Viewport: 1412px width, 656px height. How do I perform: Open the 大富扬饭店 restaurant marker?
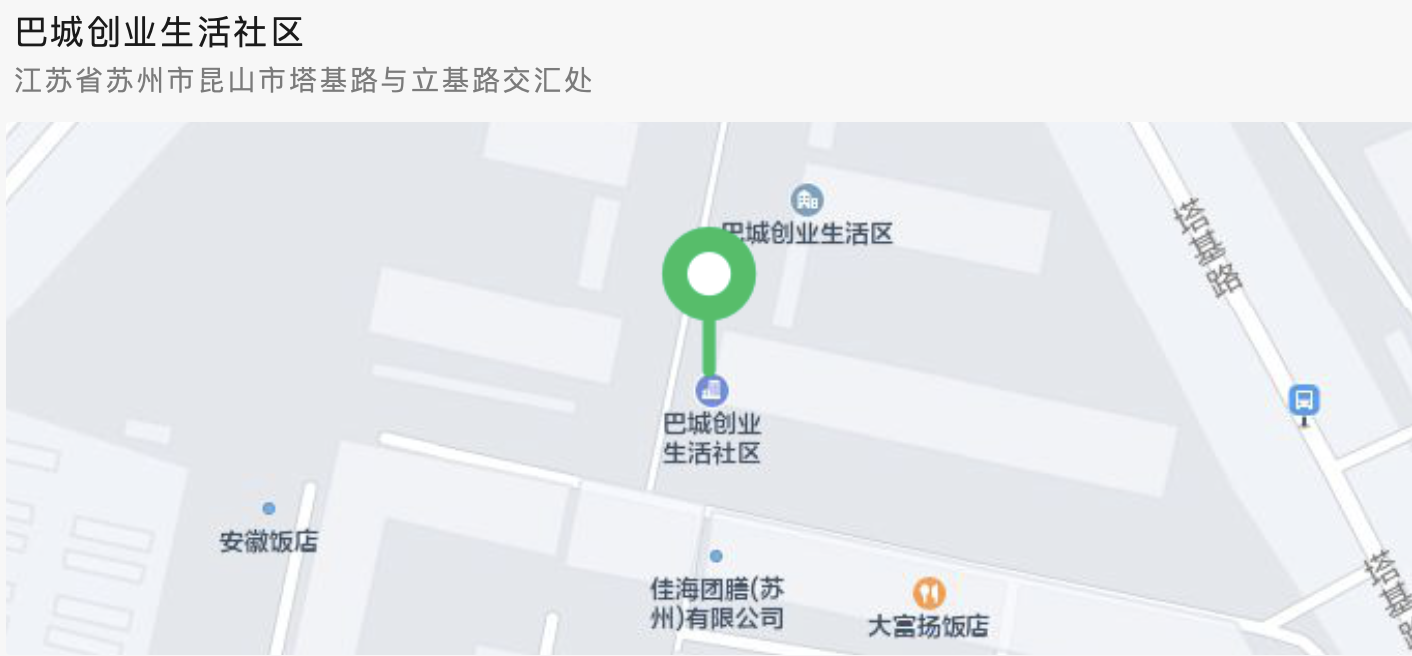[x=929, y=593]
